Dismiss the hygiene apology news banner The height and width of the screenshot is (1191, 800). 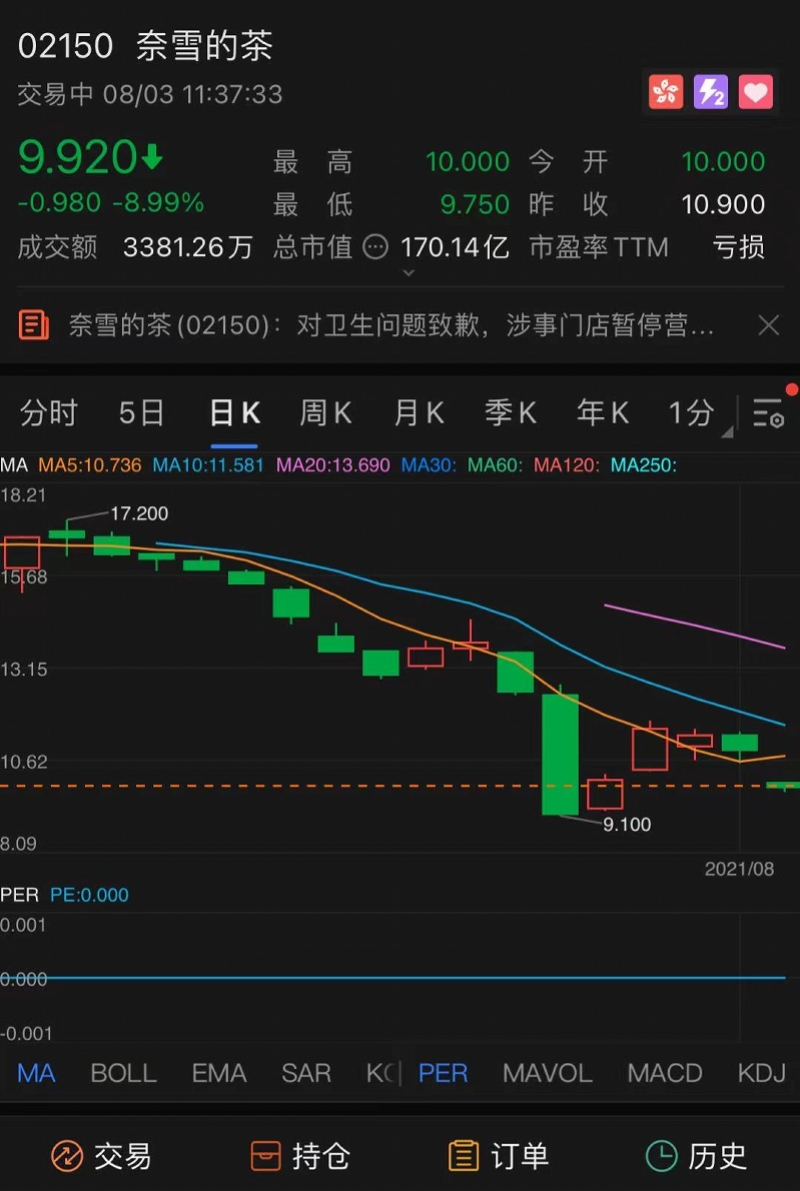pos(768,325)
